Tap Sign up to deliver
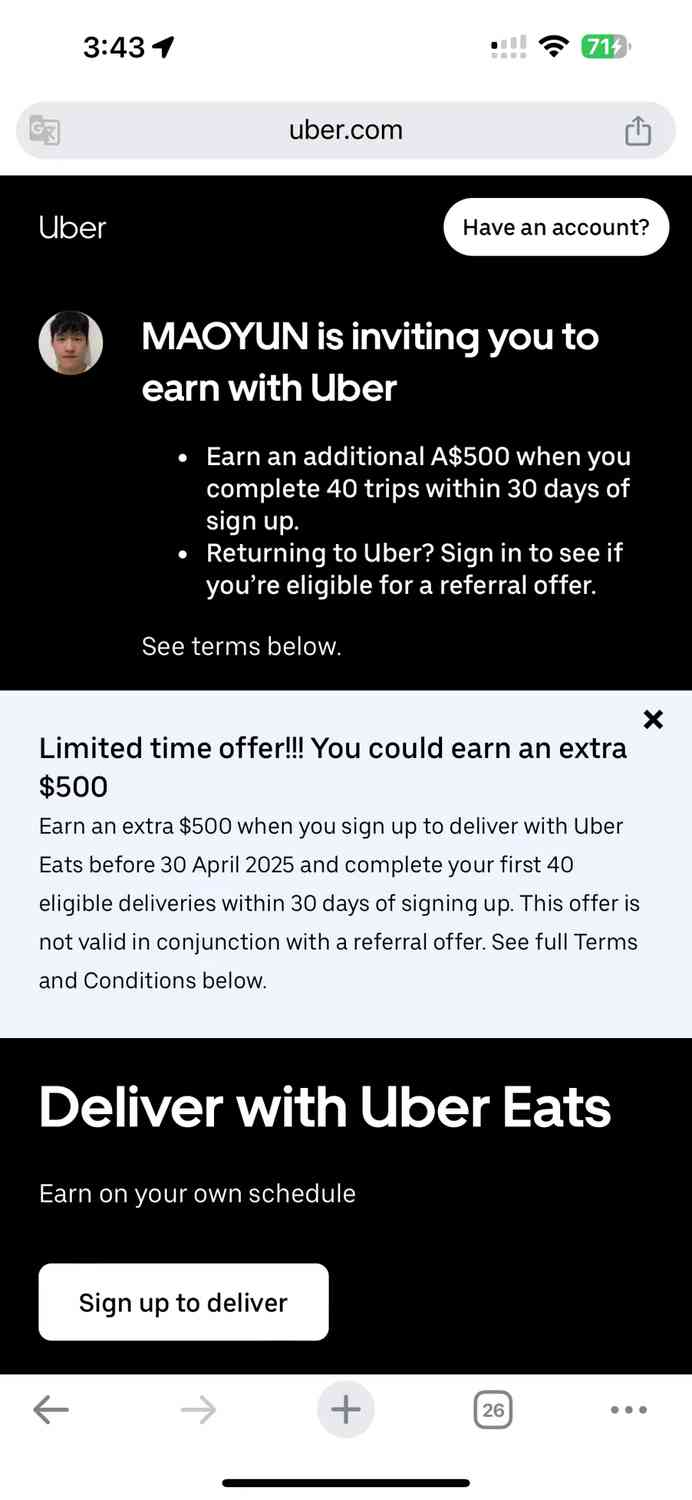The image size is (692, 1500). pos(183,1302)
